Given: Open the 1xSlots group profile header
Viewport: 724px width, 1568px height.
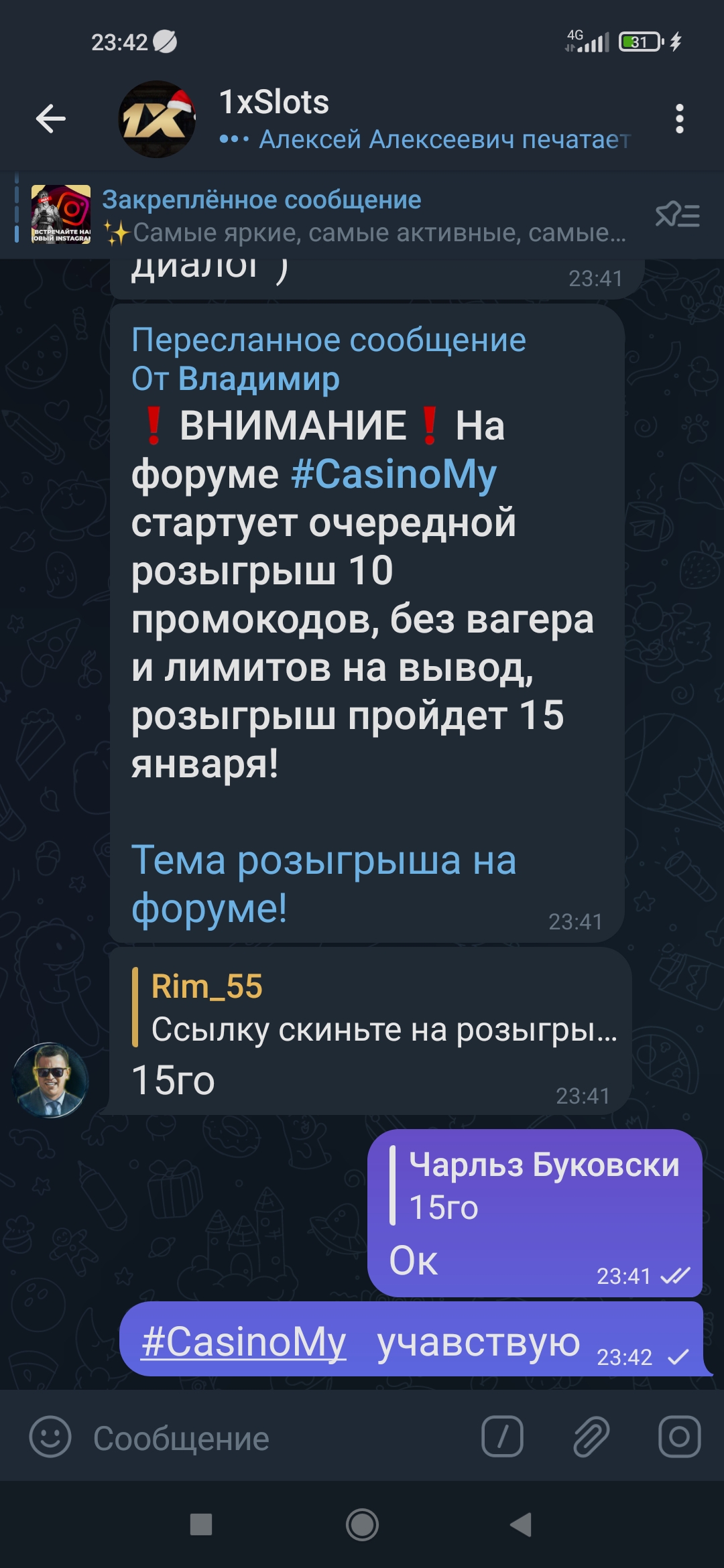Looking at the screenshot, I should click(x=375, y=119).
